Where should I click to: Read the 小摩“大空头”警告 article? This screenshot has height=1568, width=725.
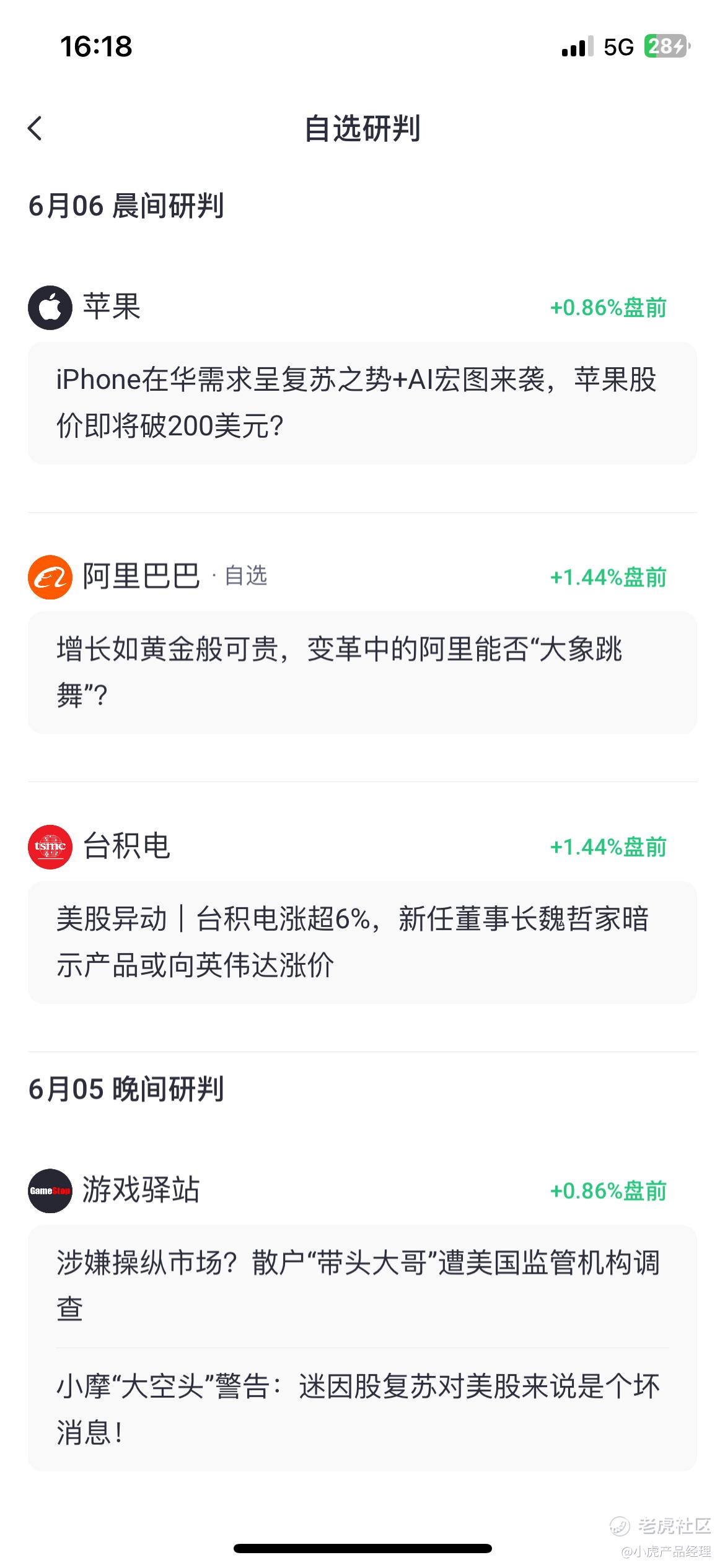[362, 1409]
